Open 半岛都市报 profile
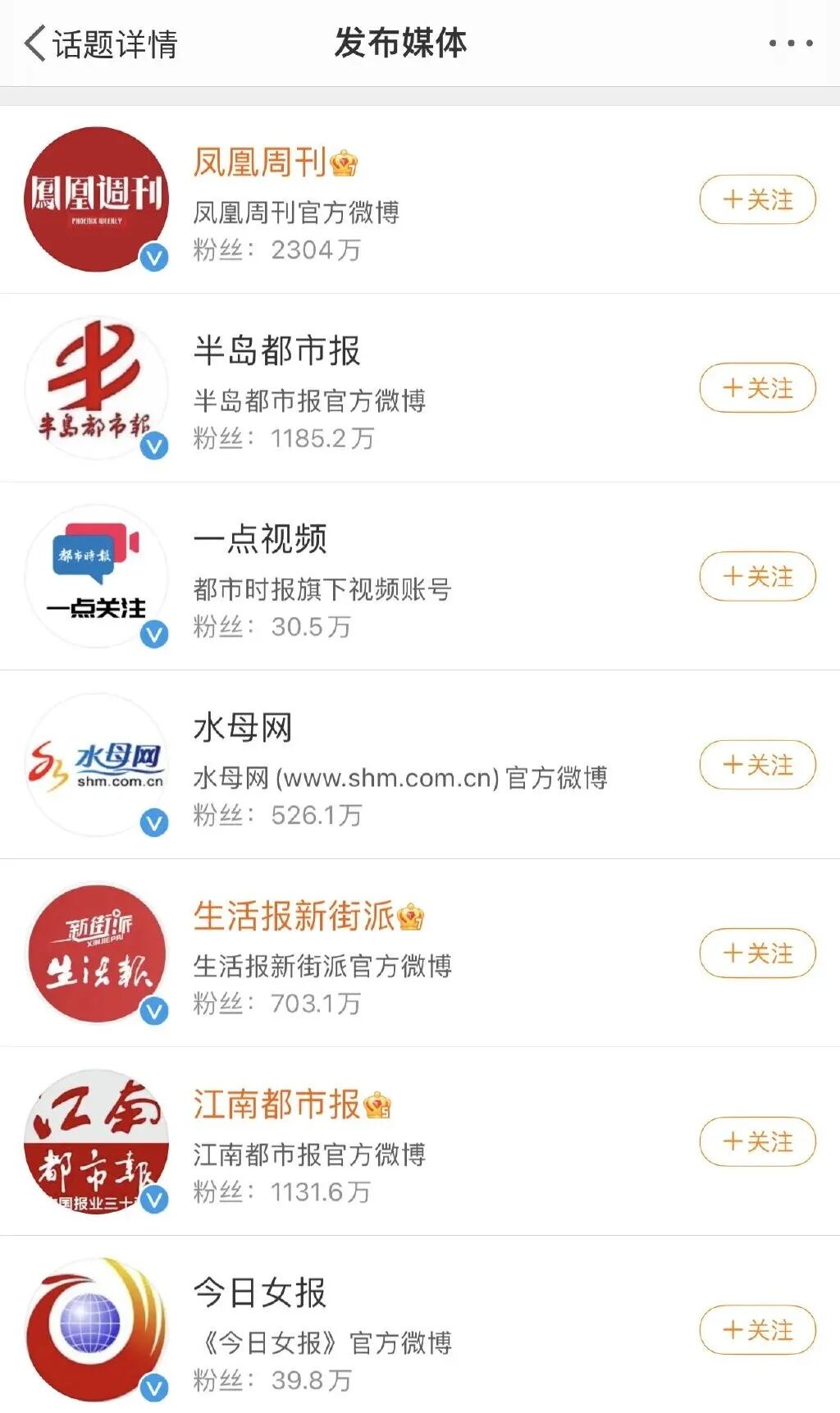This screenshot has height=1413, width=840. point(276,351)
